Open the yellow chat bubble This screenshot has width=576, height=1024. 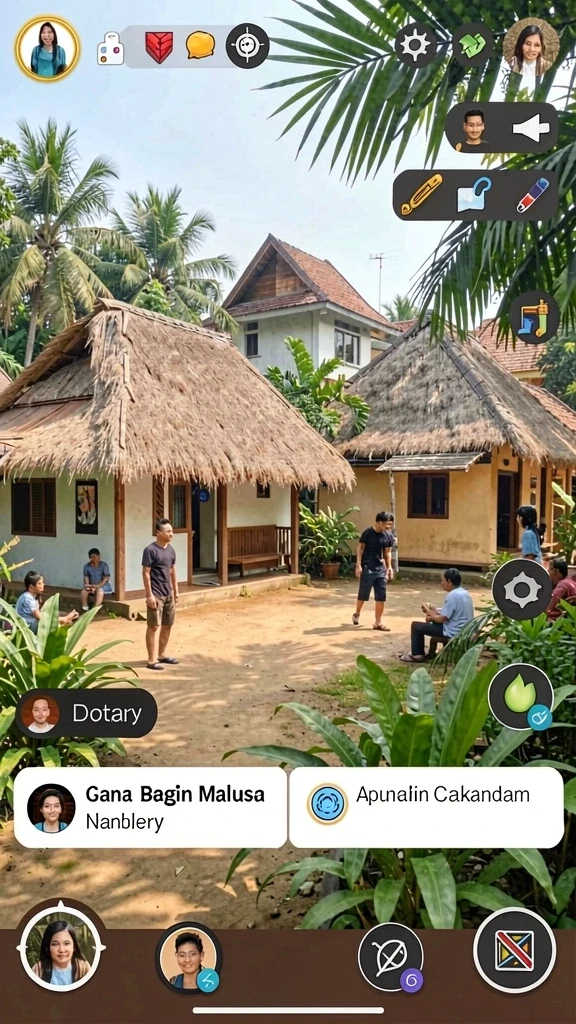[x=200, y=46]
